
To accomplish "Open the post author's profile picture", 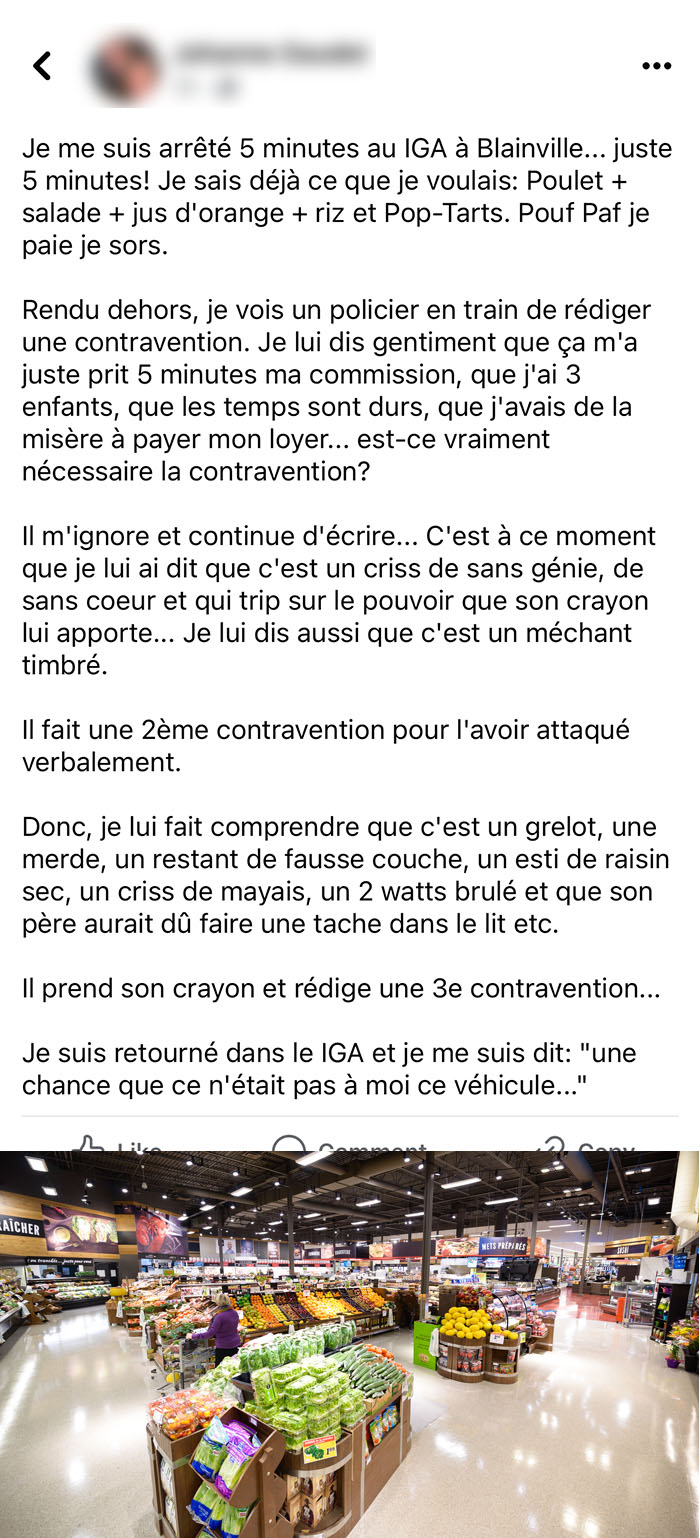I will (x=124, y=69).
